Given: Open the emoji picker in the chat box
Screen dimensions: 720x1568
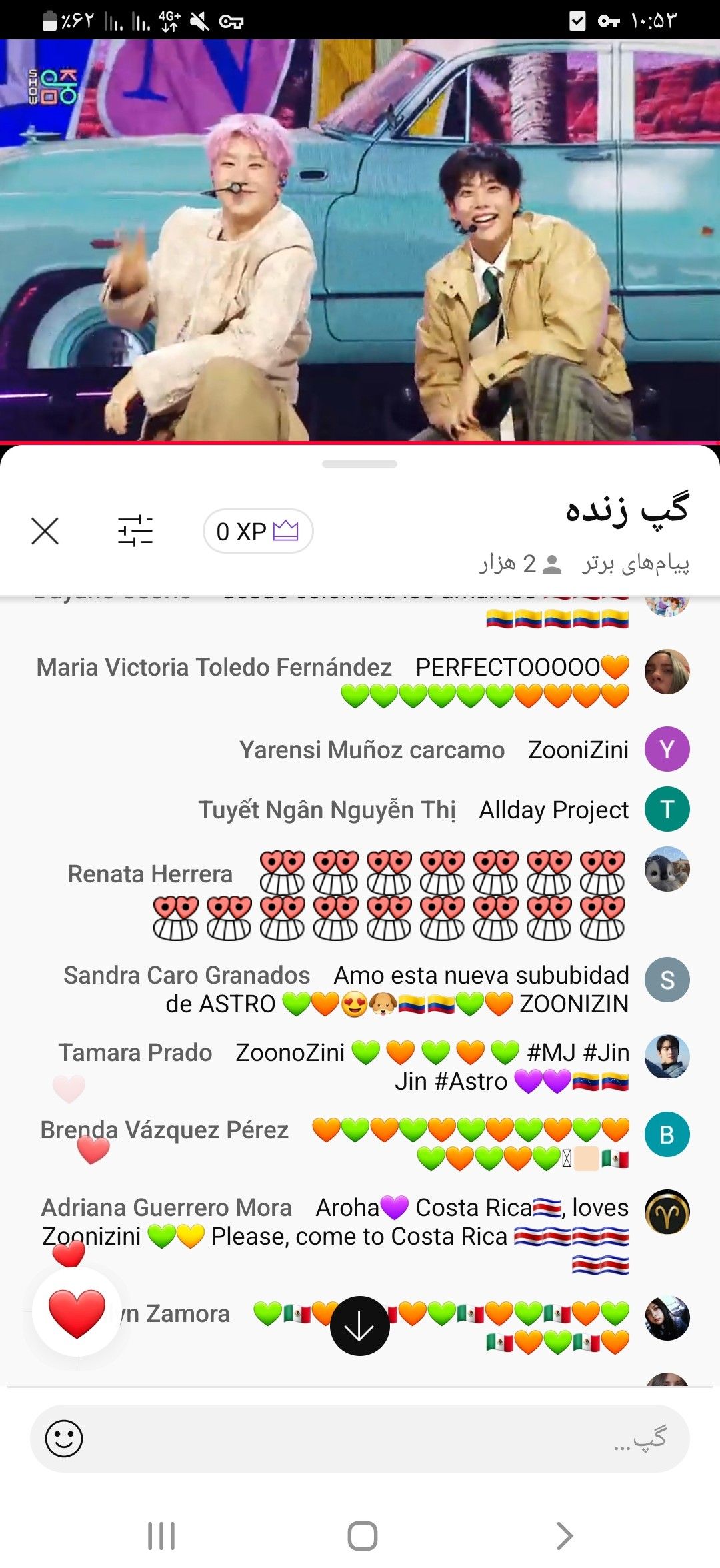Looking at the screenshot, I should 64,1439.
